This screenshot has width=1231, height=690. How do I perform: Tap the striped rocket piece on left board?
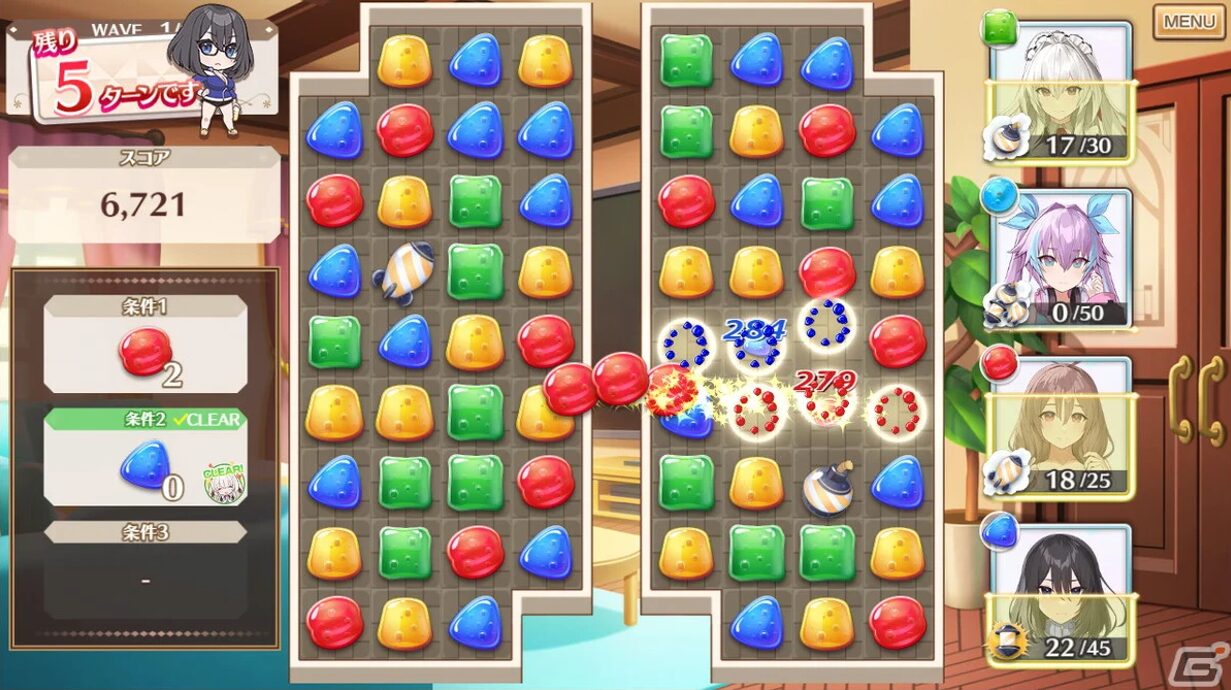coord(403,272)
